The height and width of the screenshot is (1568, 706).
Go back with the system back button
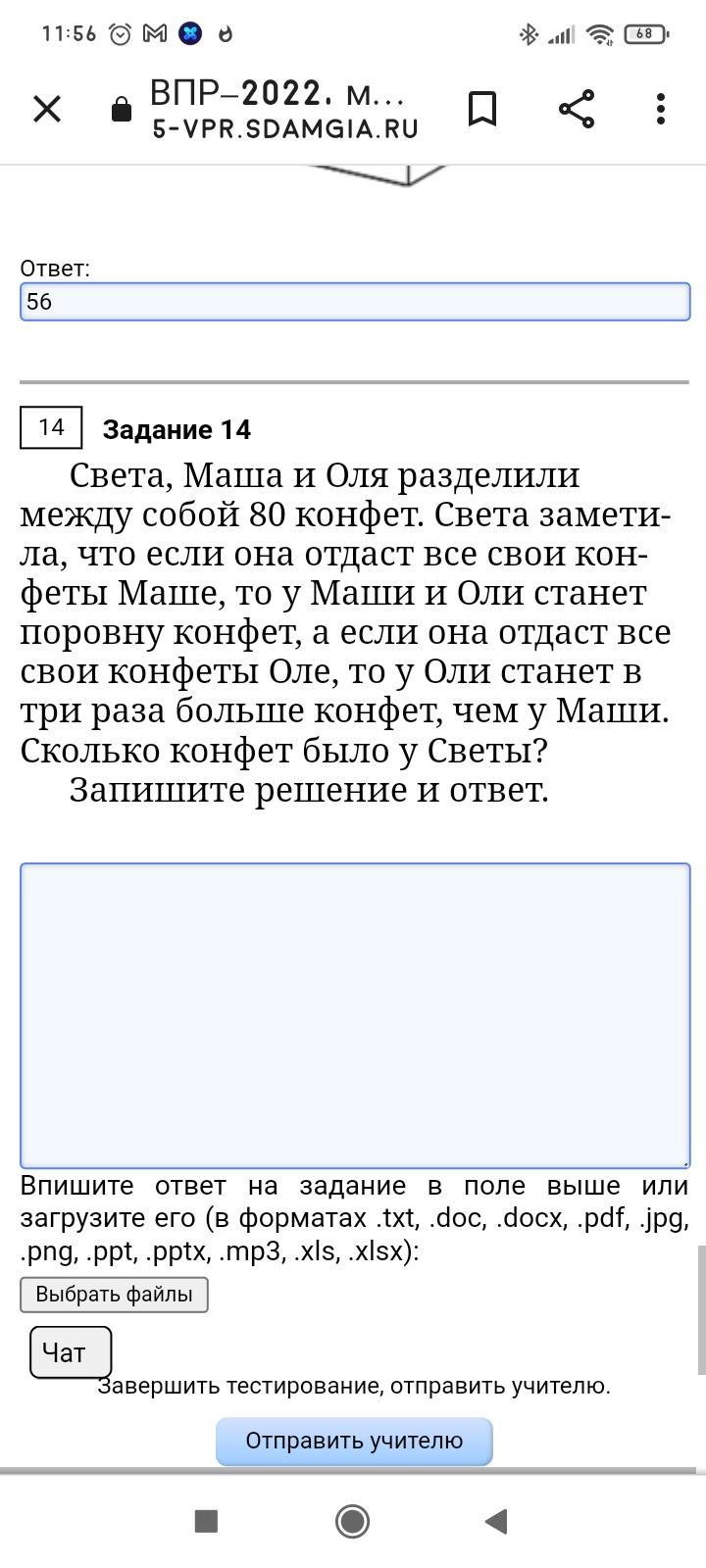click(x=496, y=1521)
